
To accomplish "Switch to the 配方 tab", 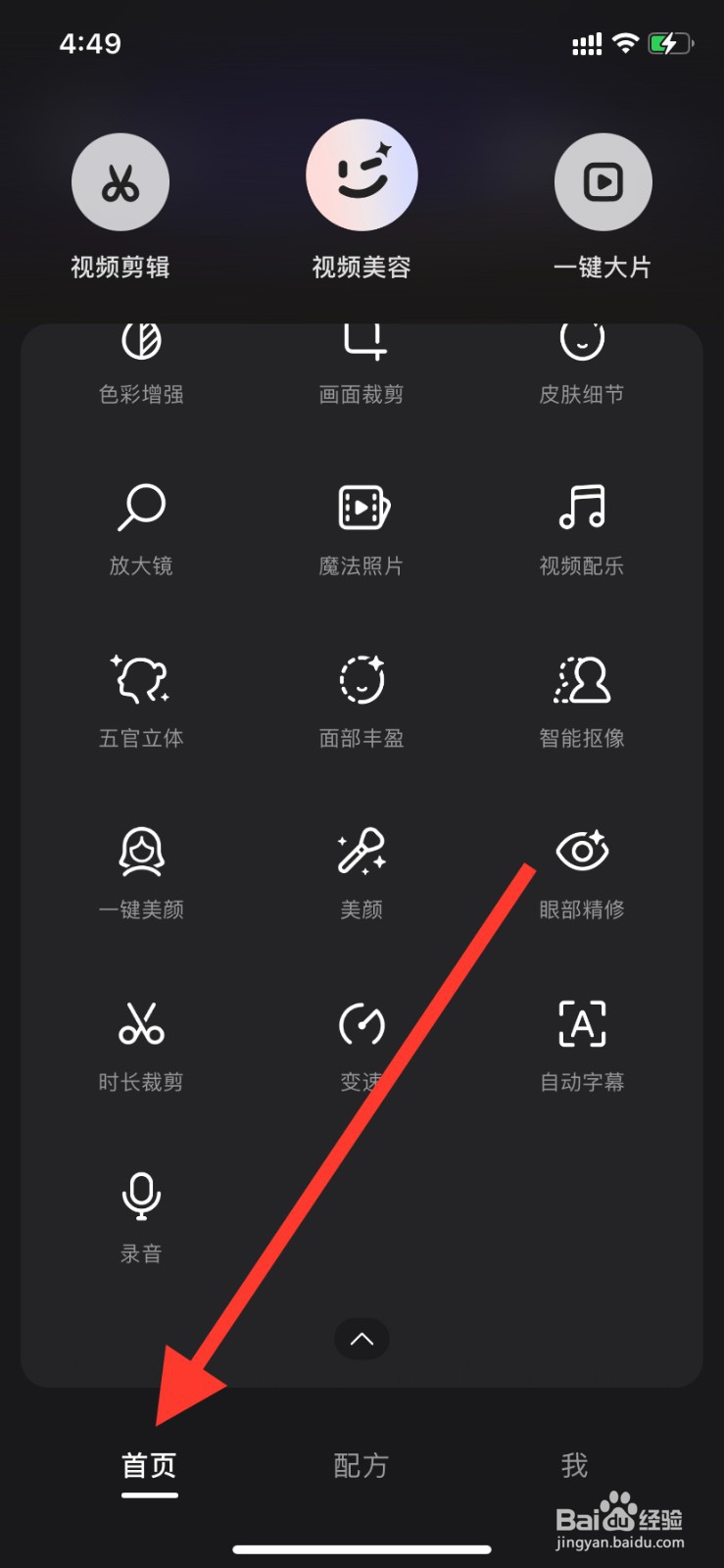I will (362, 1465).
